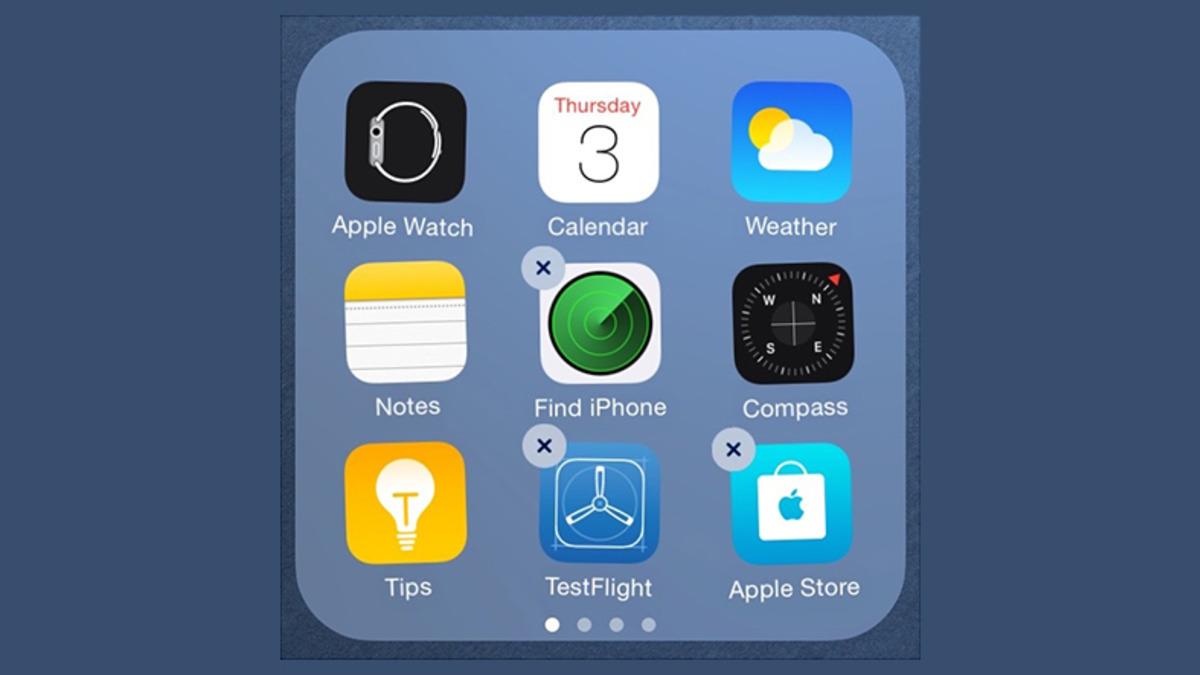Open the Tips app
This screenshot has width=1200, height=675.
pyautogui.click(x=405, y=503)
